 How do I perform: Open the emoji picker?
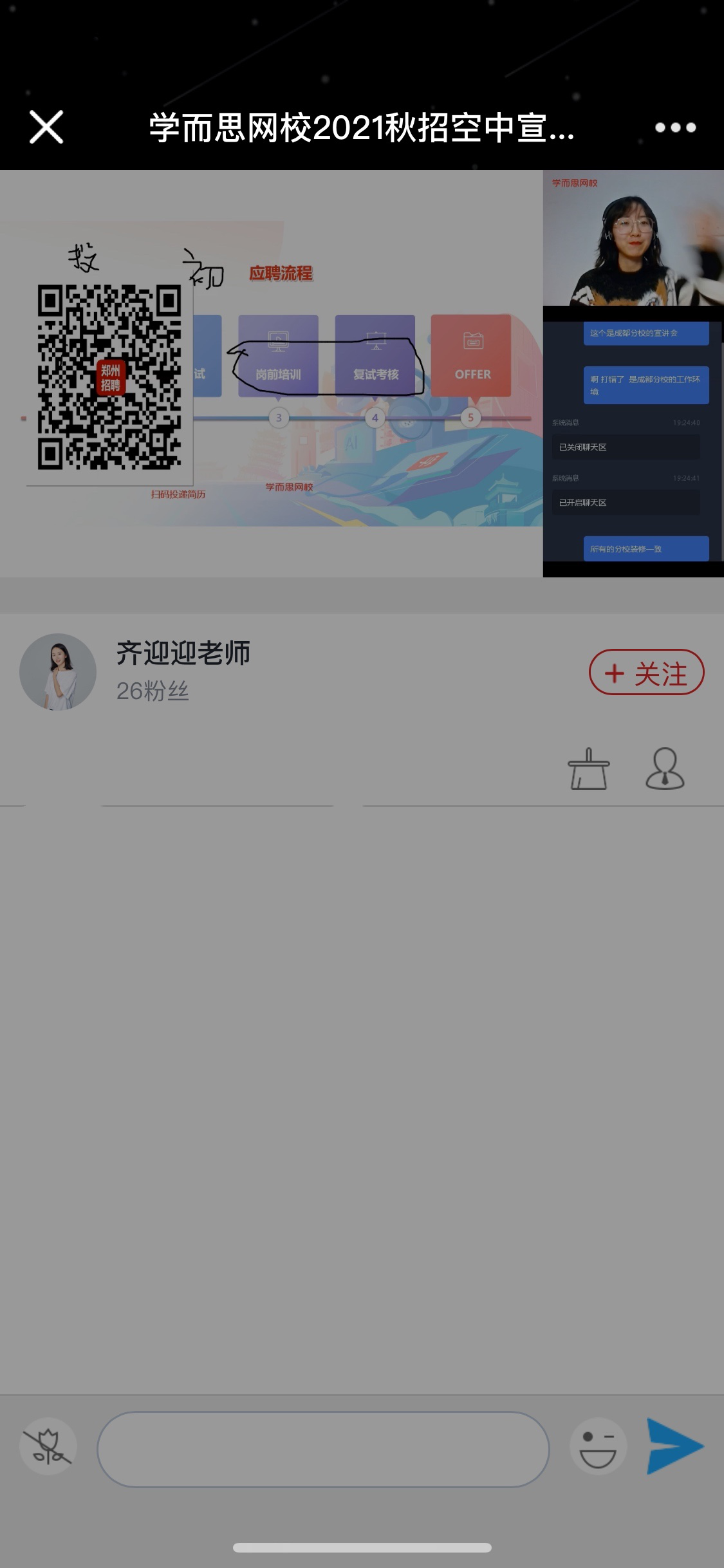pyautogui.click(x=598, y=1446)
